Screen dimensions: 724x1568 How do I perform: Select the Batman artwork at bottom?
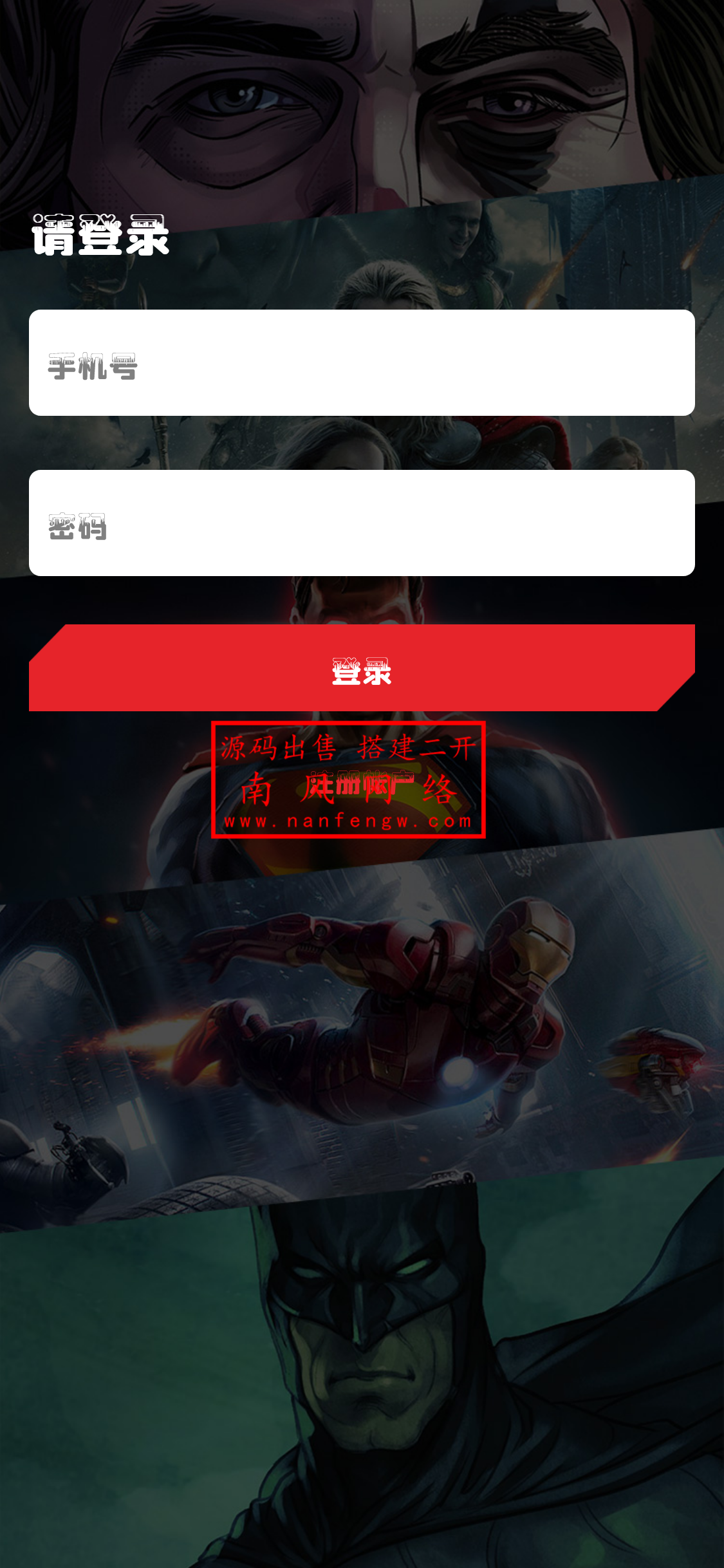click(x=362, y=1384)
